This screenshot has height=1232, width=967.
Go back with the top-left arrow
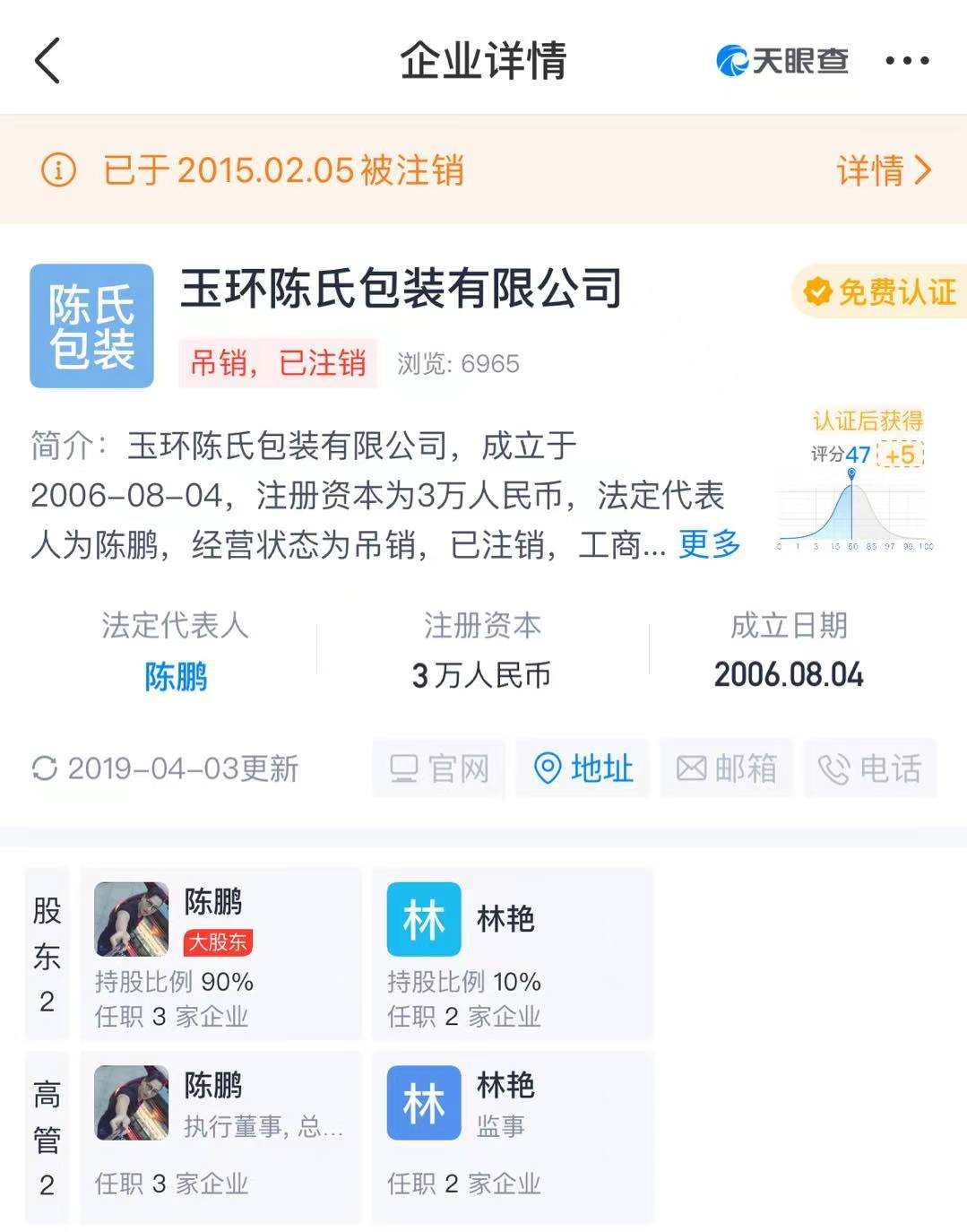(x=47, y=61)
